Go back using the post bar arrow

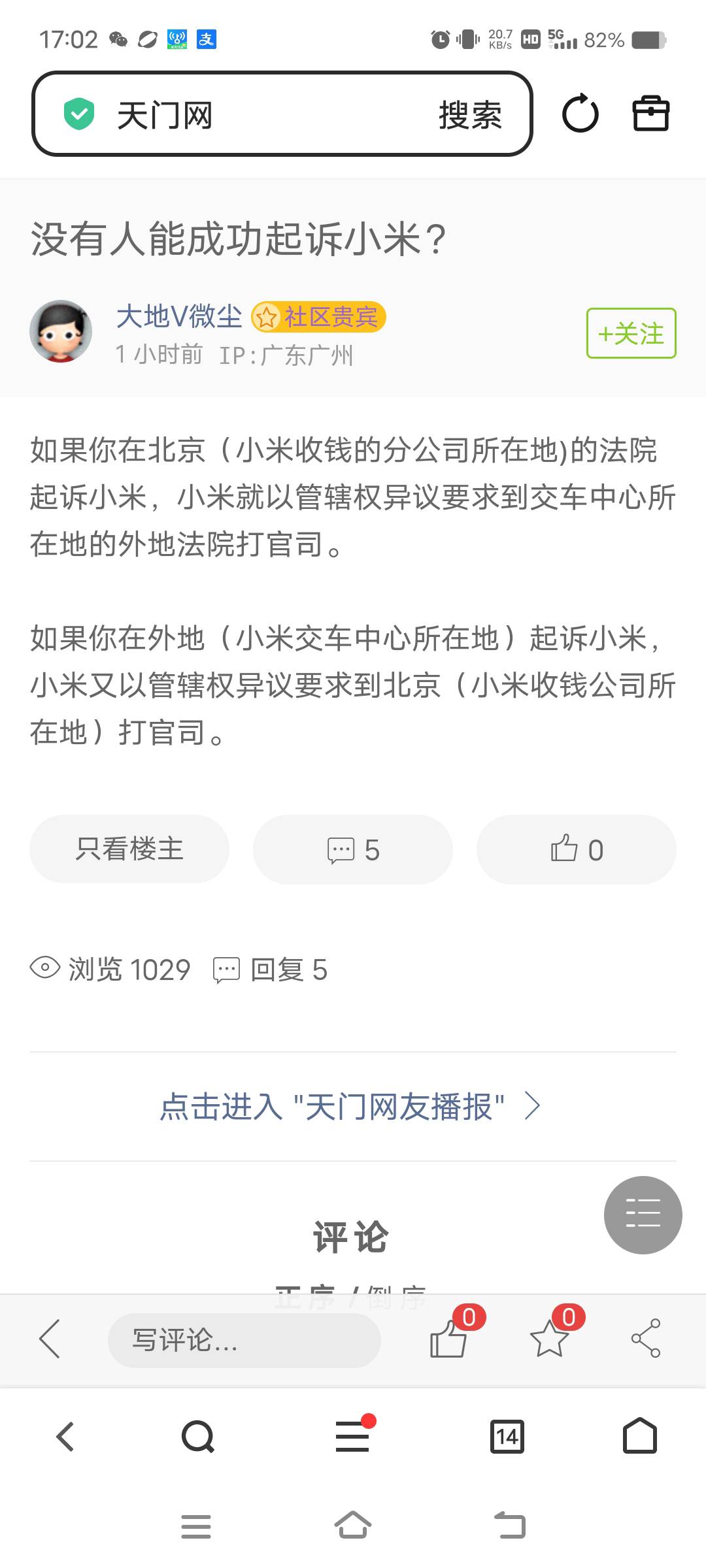click(50, 1339)
